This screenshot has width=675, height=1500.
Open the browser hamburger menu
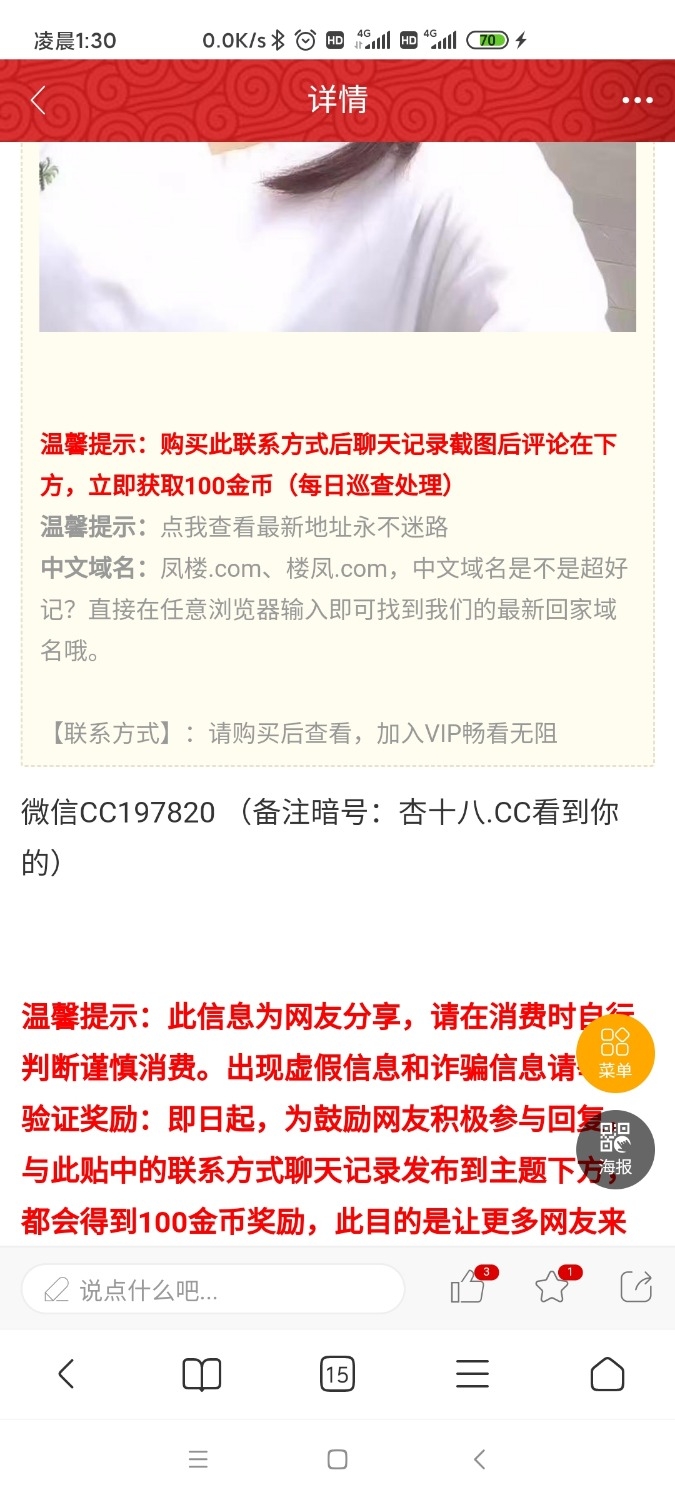(472, 1375)
